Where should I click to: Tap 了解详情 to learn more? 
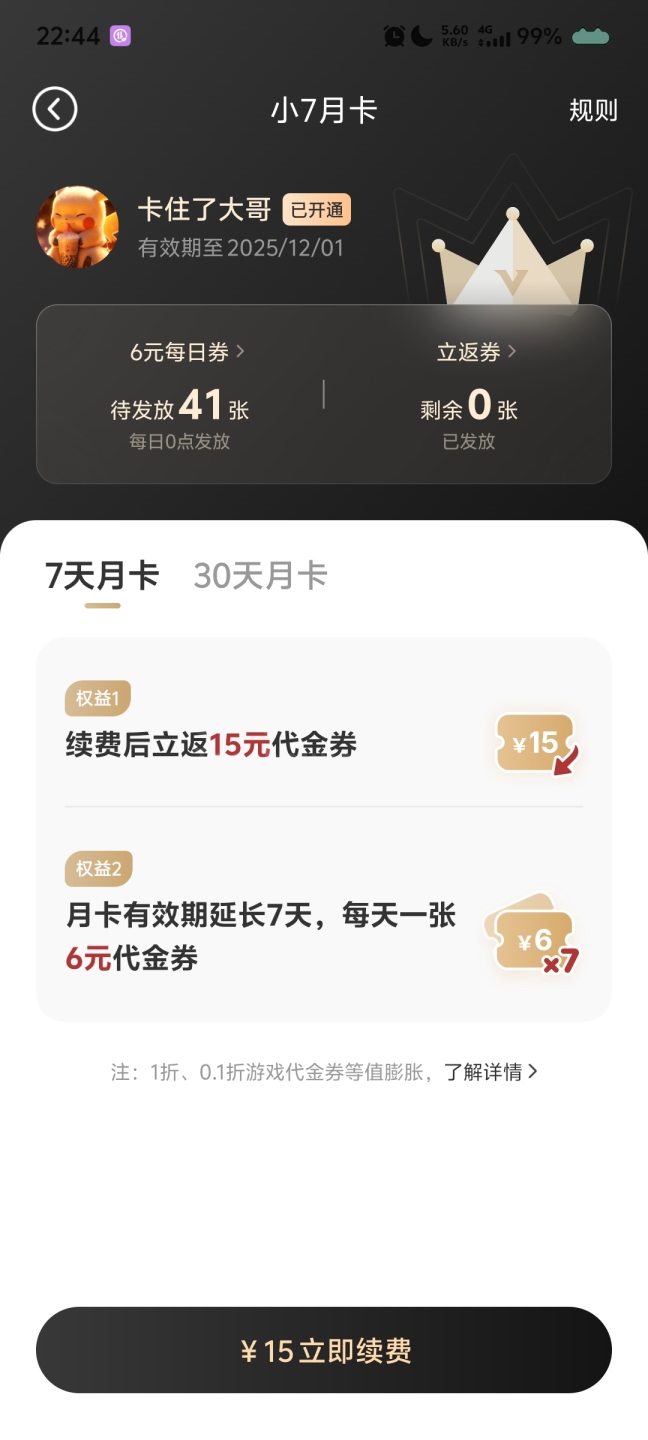[x=491, y=1072]
